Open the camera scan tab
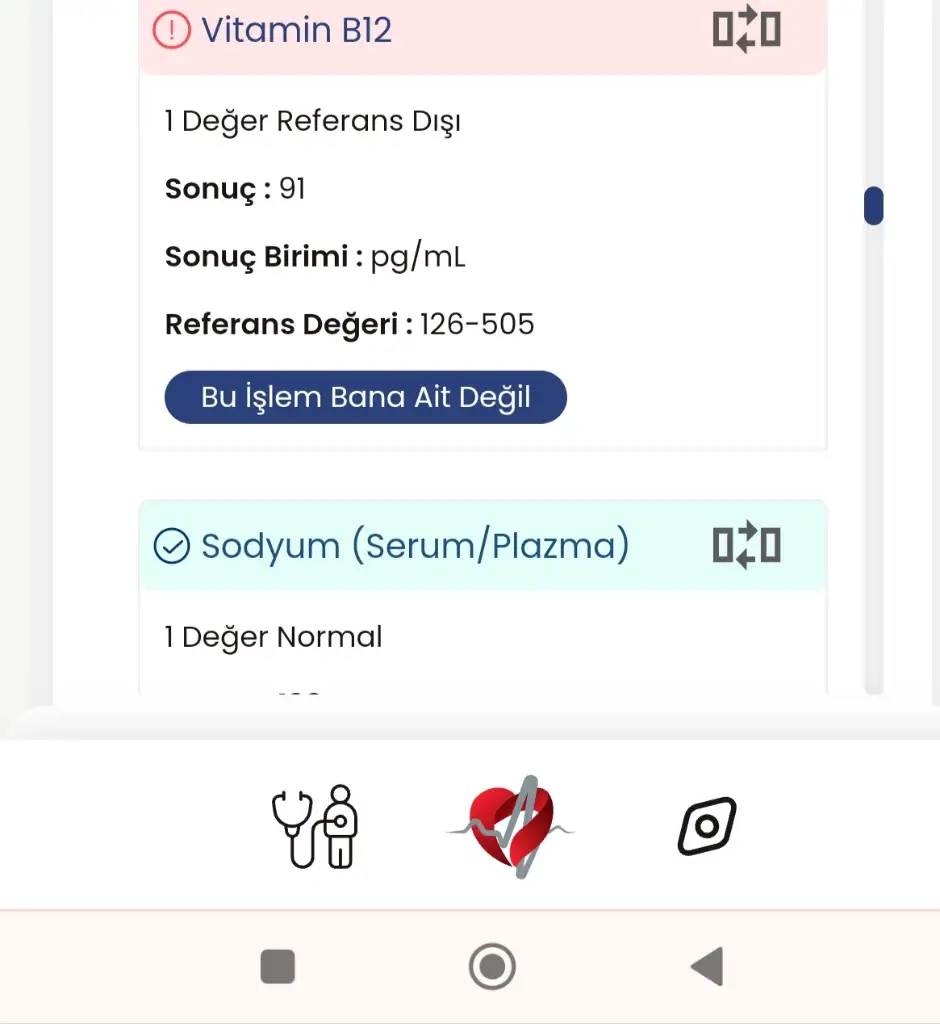 click(x=707, y=826)
